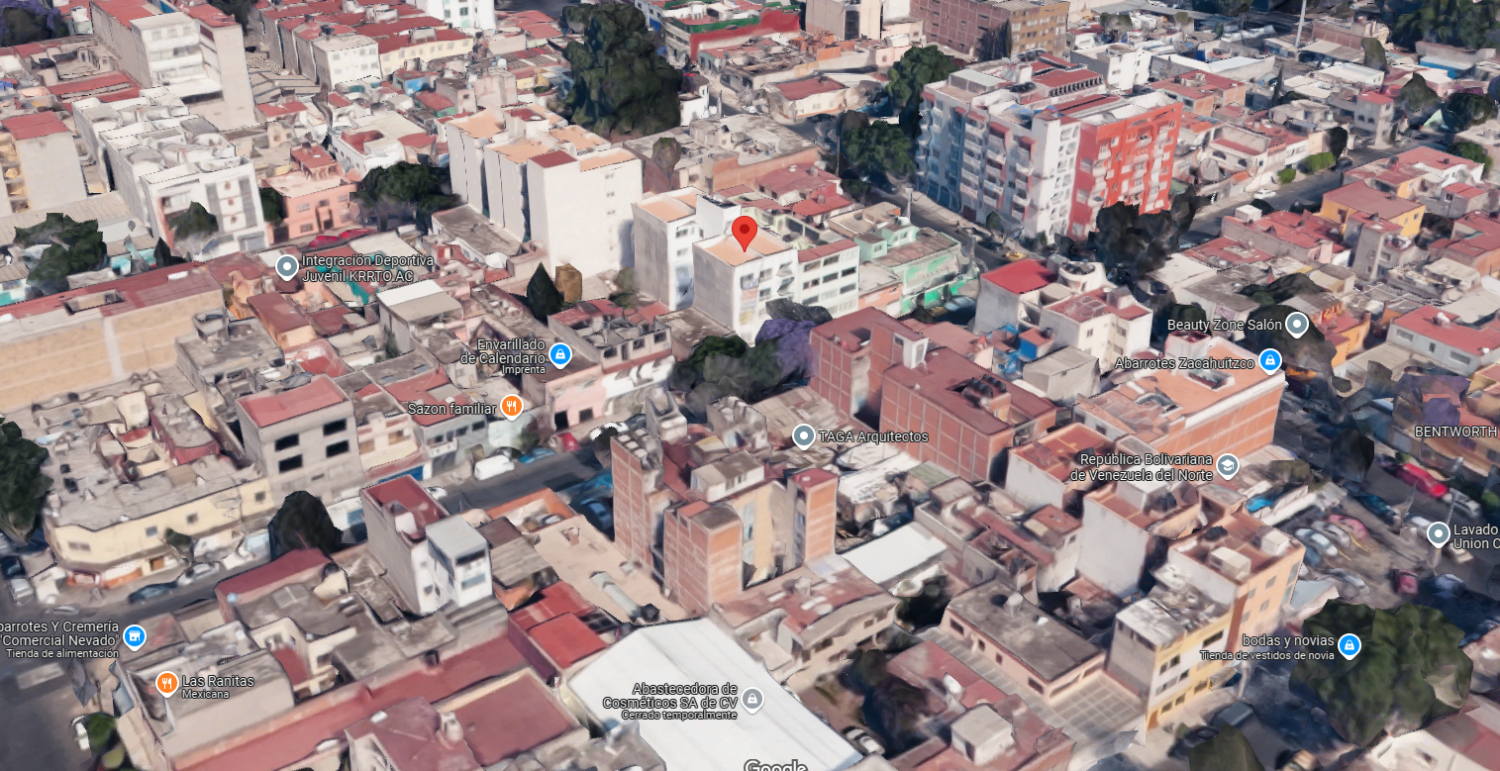This screenshot has height=771, width=1500.
Task: Select the bodas y novias store marker
Action: tap(1349, 646)
